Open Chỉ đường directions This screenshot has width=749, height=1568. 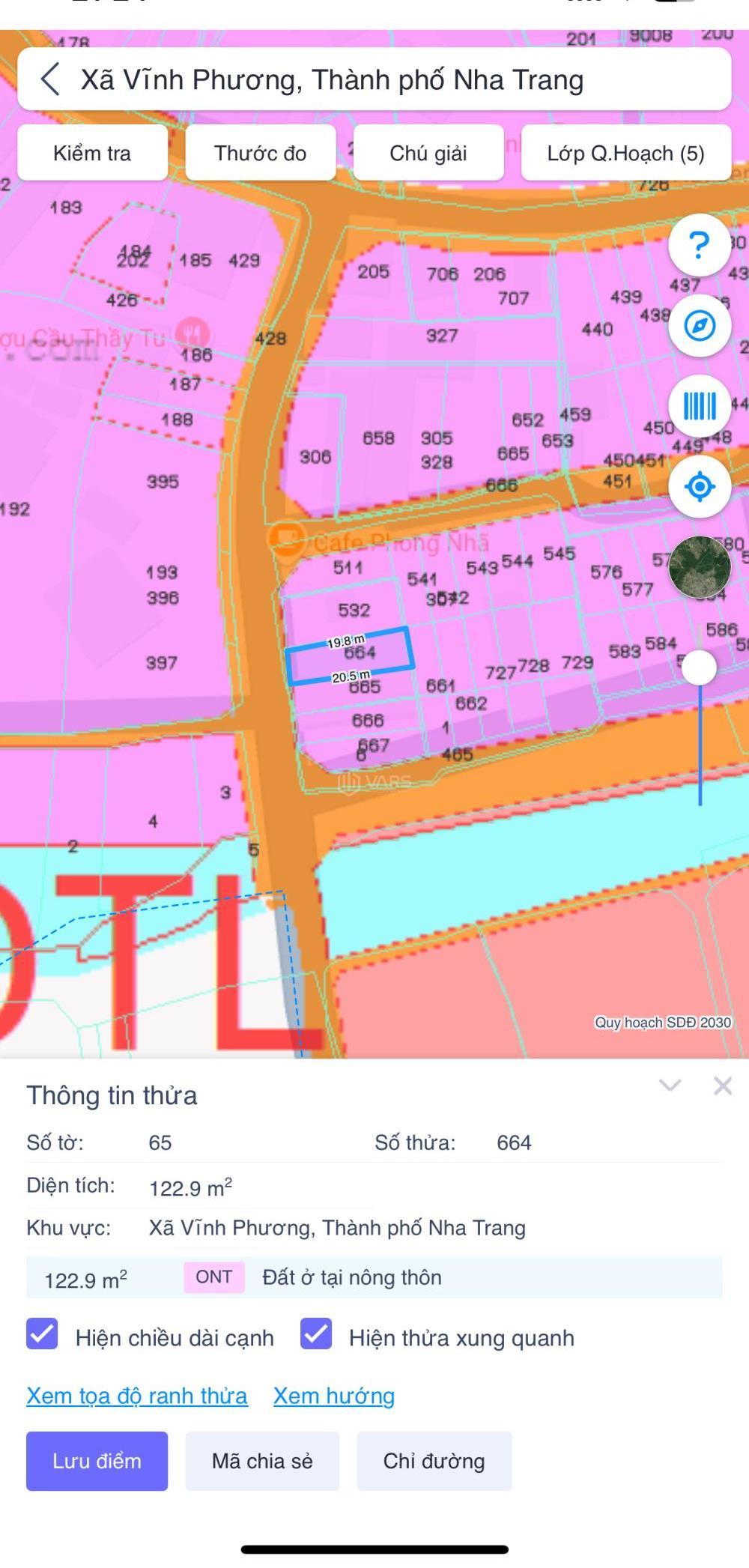coord(434,1461)
